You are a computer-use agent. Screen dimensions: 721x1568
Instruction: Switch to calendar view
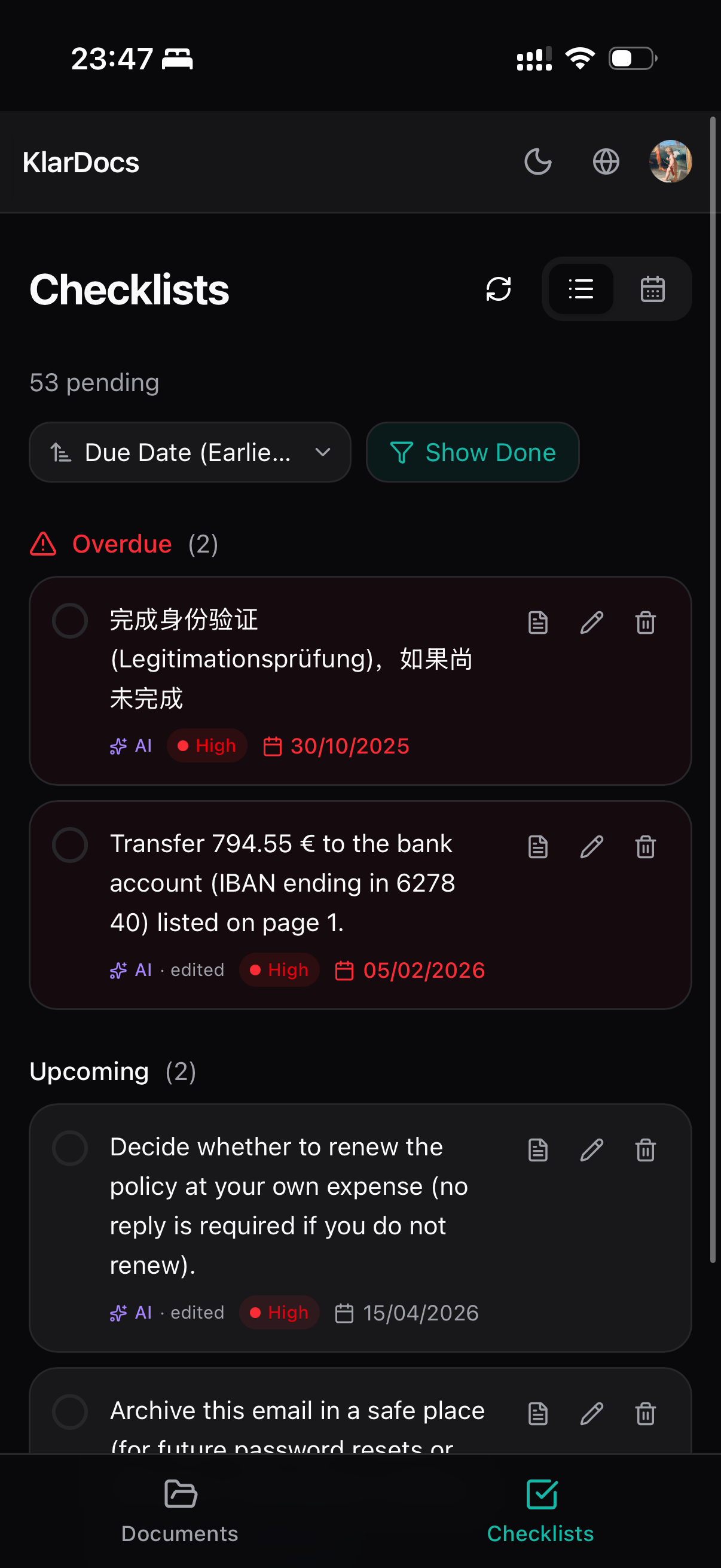pyautogui.click(x=652, y=288)
